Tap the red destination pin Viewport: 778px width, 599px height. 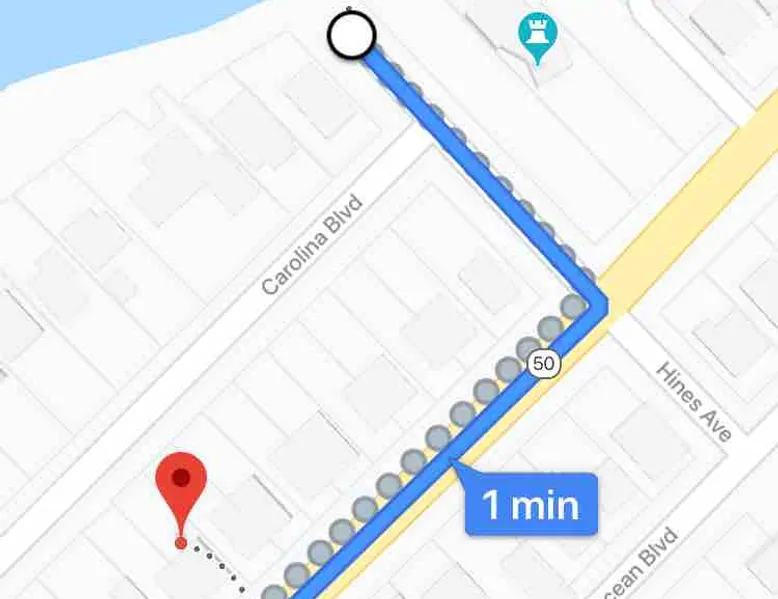click(181, 485)
